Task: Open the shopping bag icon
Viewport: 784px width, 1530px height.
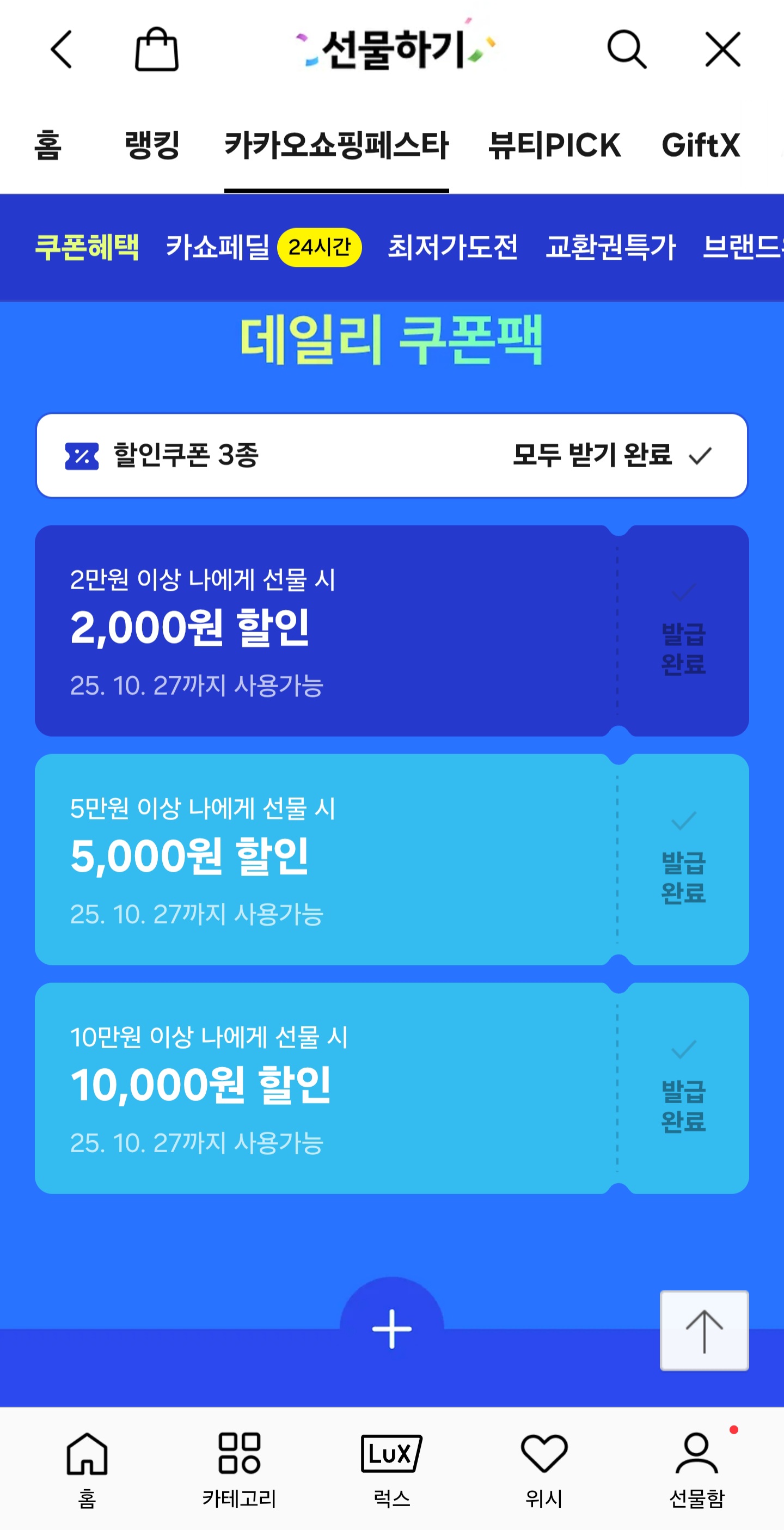Action: tap(157, 50)
